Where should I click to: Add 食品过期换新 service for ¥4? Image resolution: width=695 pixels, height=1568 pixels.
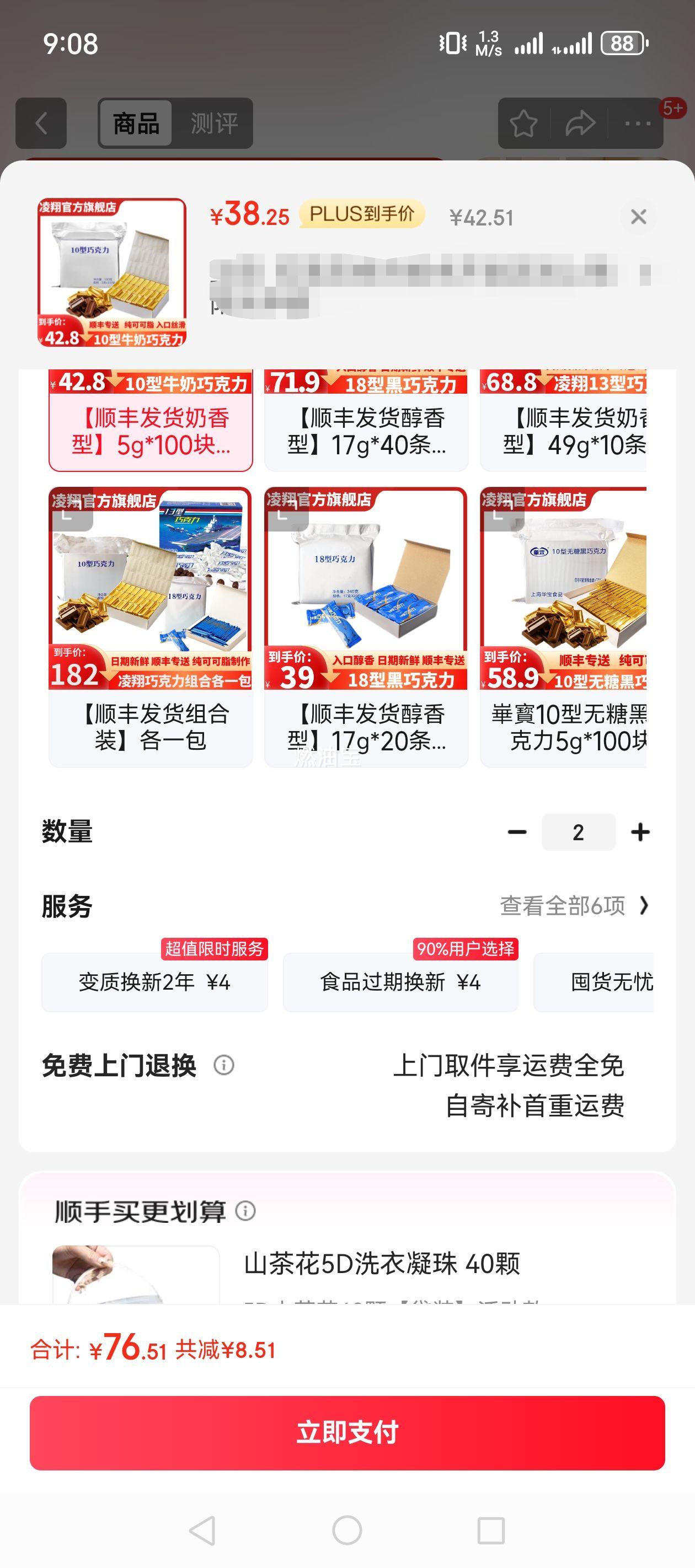(x=400, y=982)
